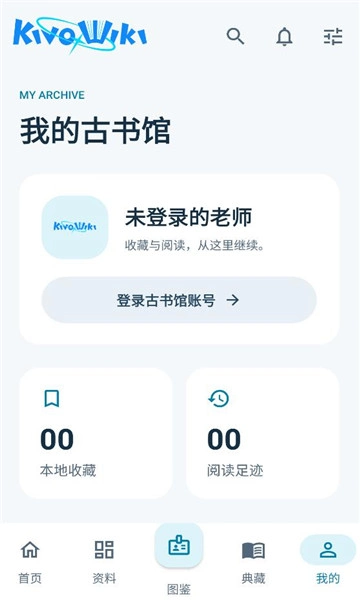Select the 我的 tab
360x600 pixels.
coord(328,562)
